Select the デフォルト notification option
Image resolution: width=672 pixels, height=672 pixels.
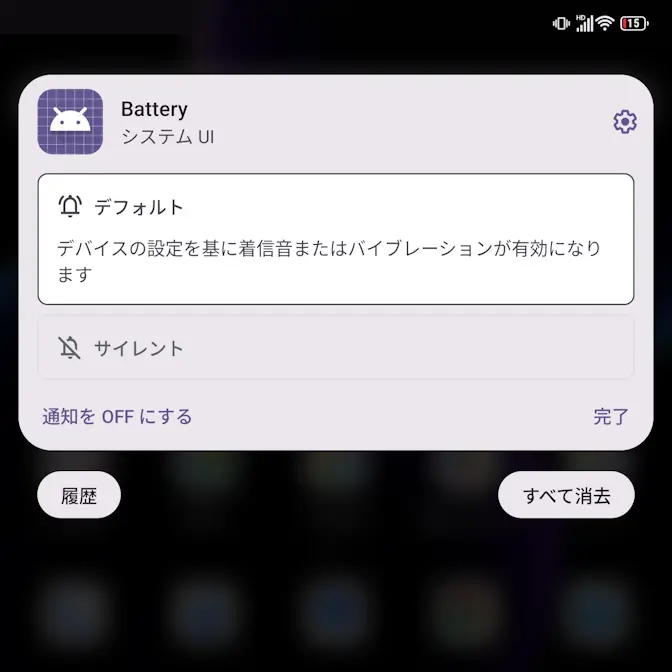336,239
